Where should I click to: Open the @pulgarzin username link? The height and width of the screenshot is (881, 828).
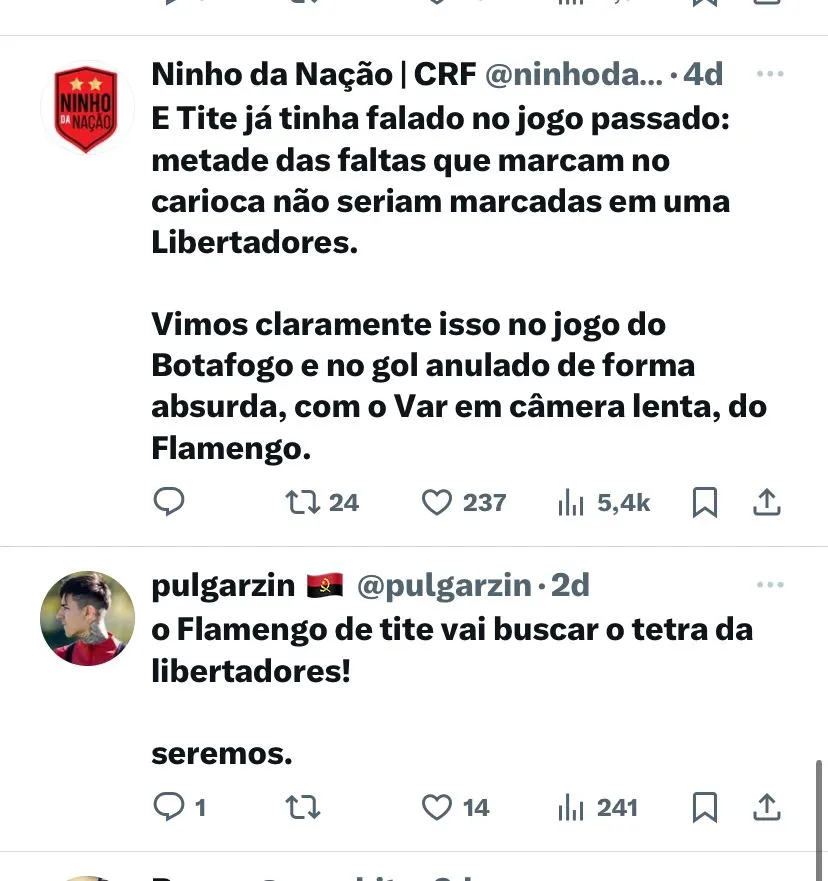(443, 585)
